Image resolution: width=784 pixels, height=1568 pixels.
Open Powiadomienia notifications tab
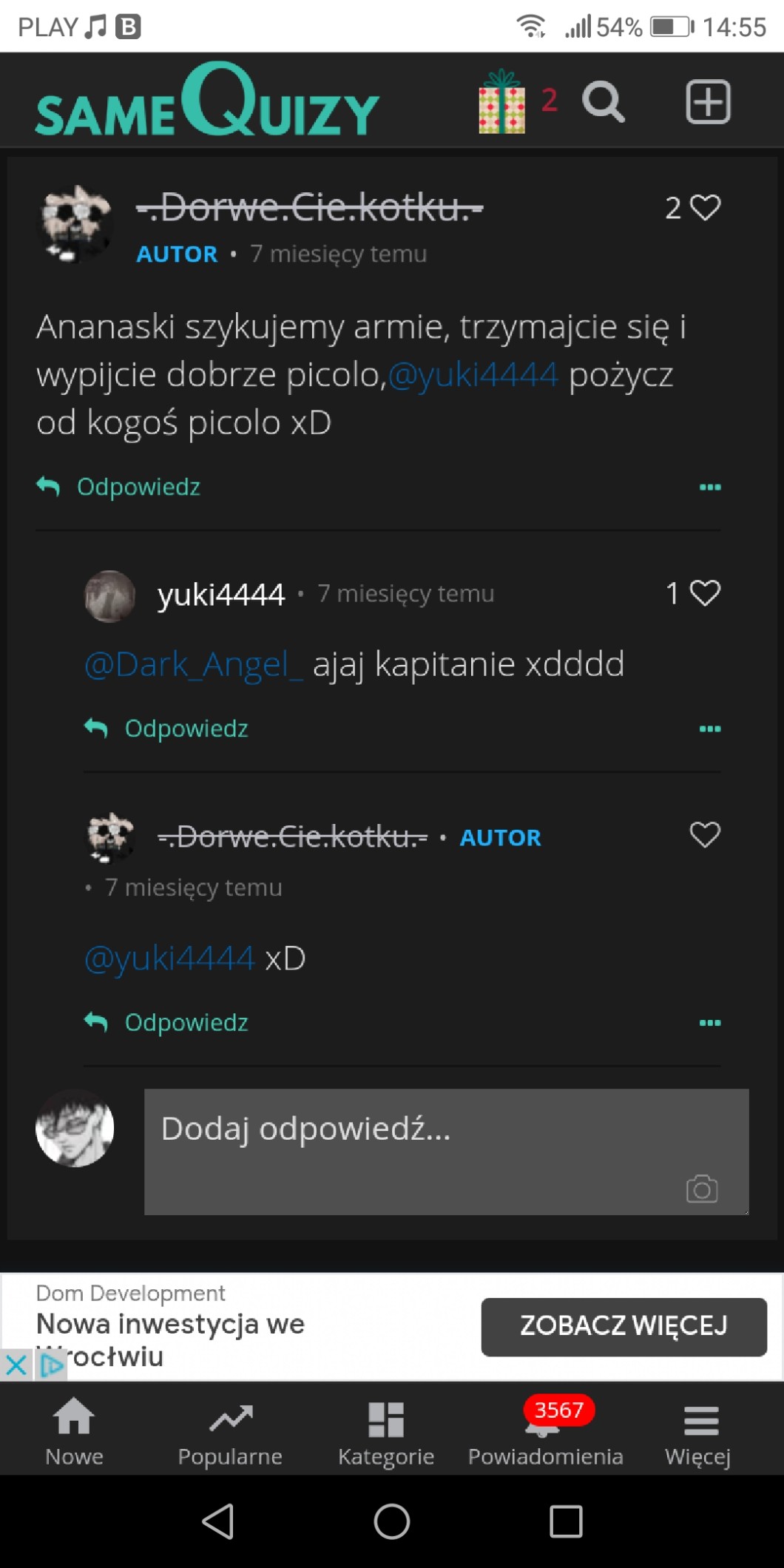(545, 1431)
